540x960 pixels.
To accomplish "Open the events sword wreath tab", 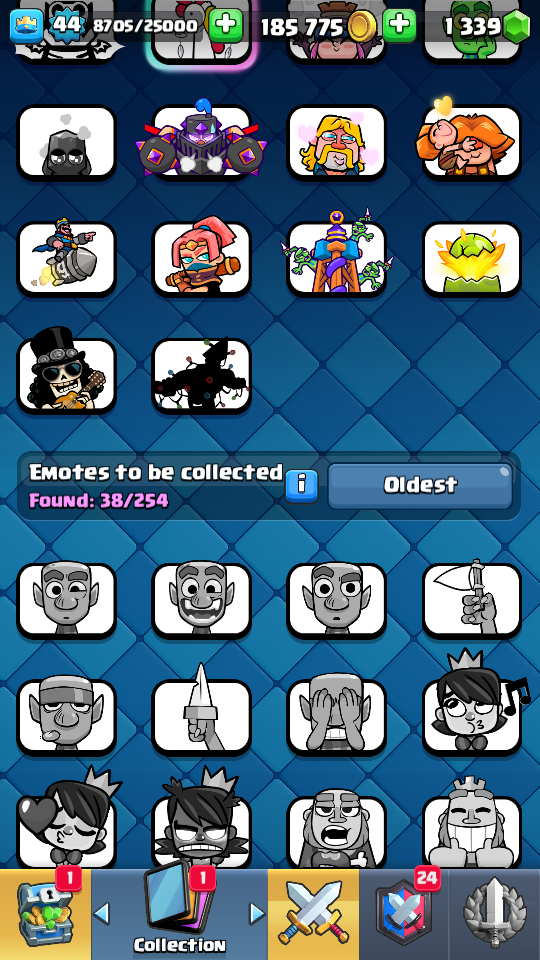I will [x=495, y=914].
